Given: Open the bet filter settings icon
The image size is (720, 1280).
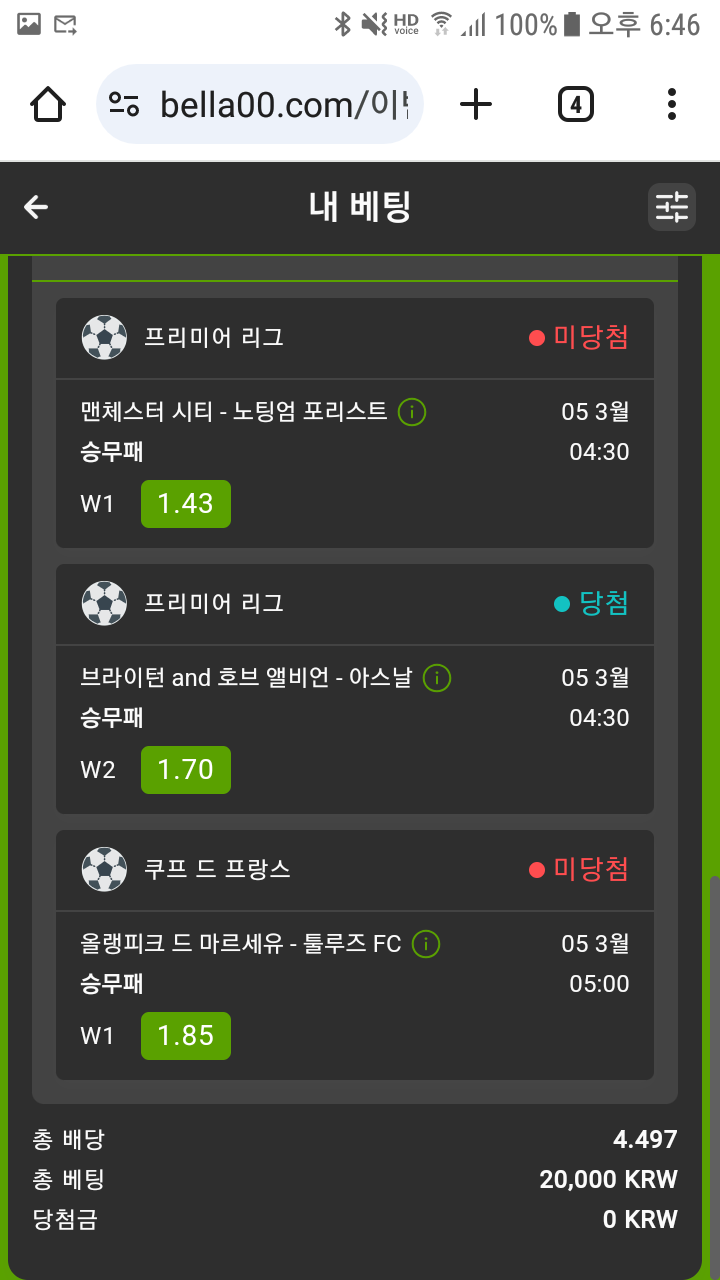Looking at the screenshot, I should (x=671, y=207).
